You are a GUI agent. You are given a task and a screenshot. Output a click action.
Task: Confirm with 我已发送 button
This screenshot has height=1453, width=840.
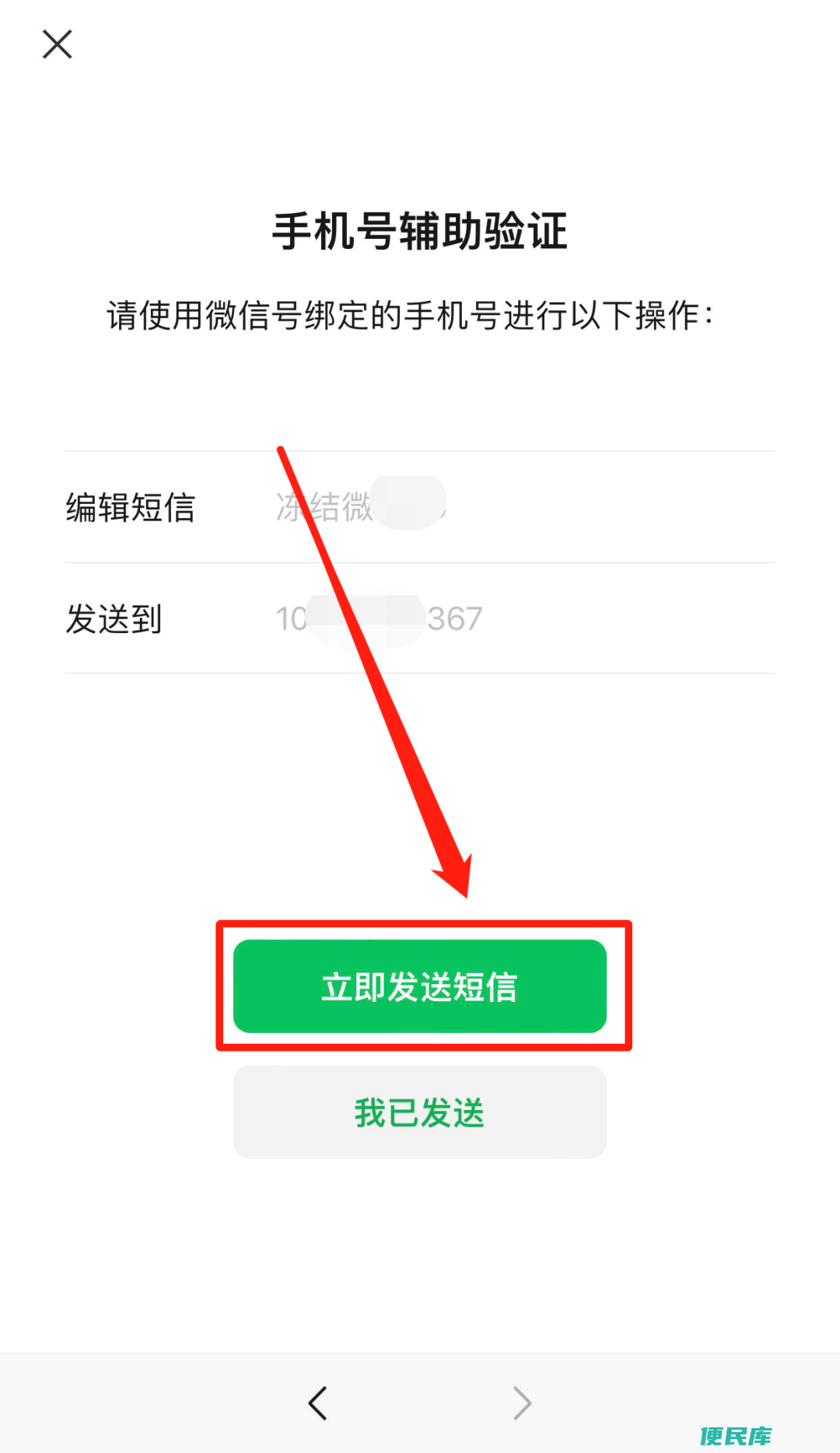(x=420, y=1112)
